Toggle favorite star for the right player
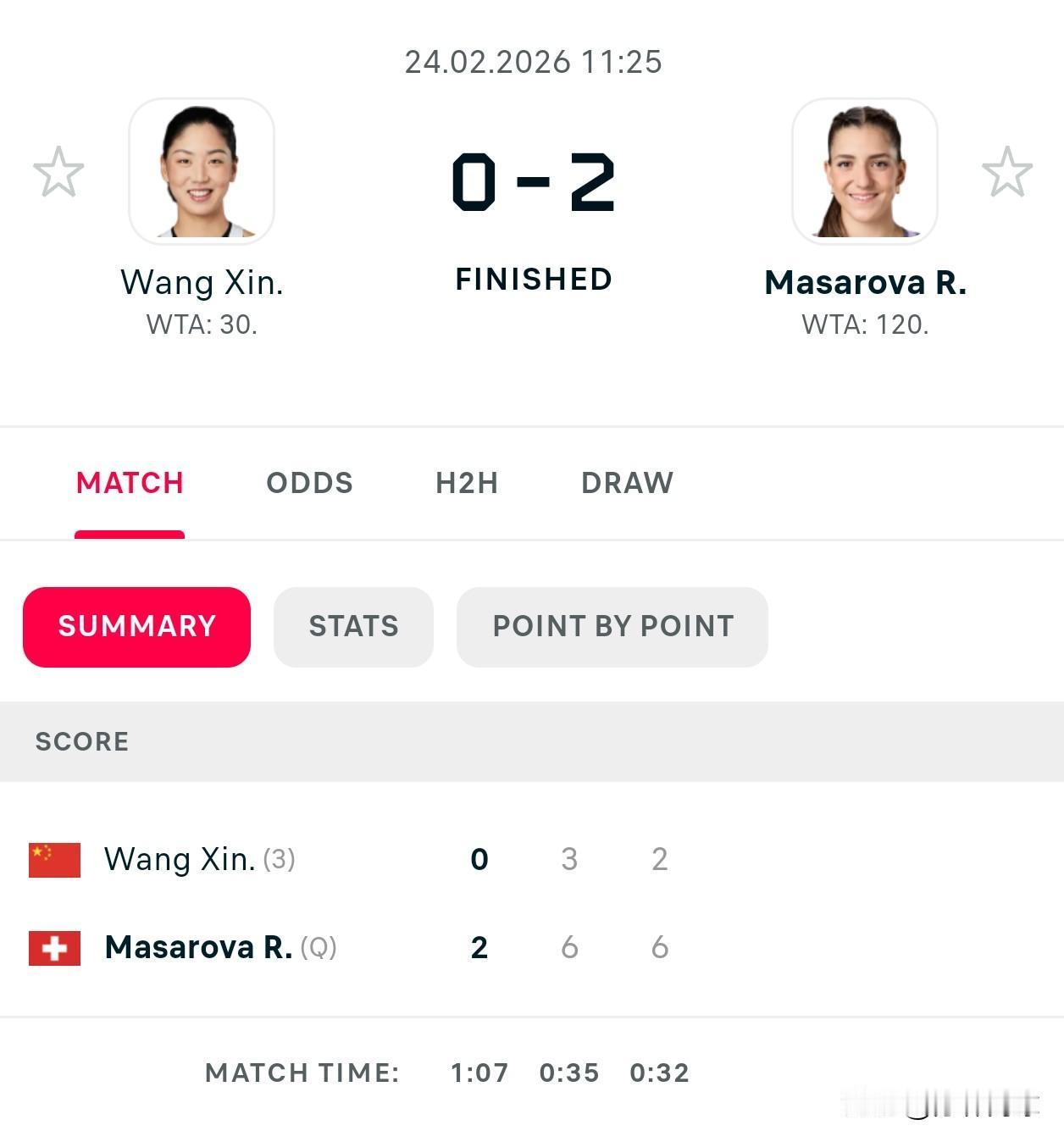 tap(1006, 172)
